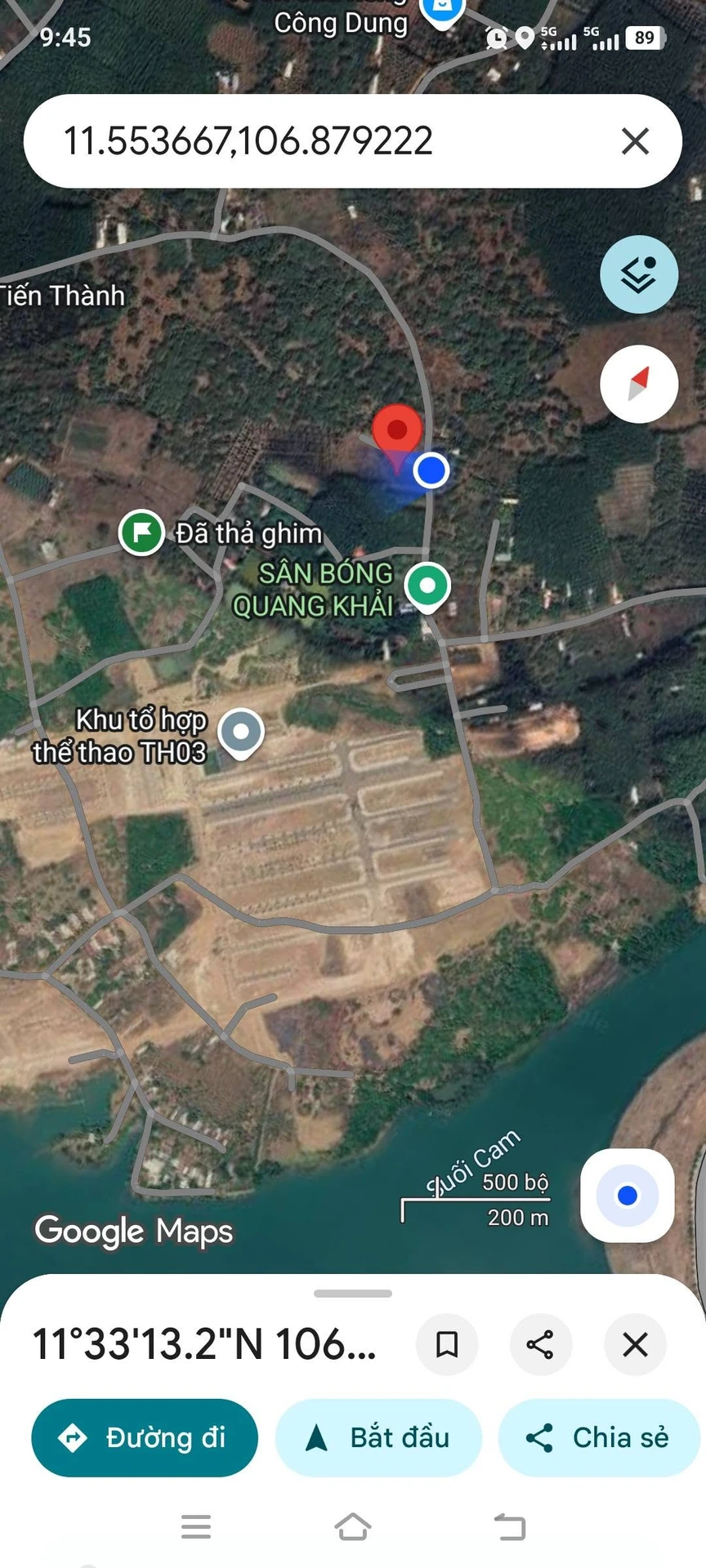
Task: Tap the Chia sẻ share button
Action: tap(599, 1437)
